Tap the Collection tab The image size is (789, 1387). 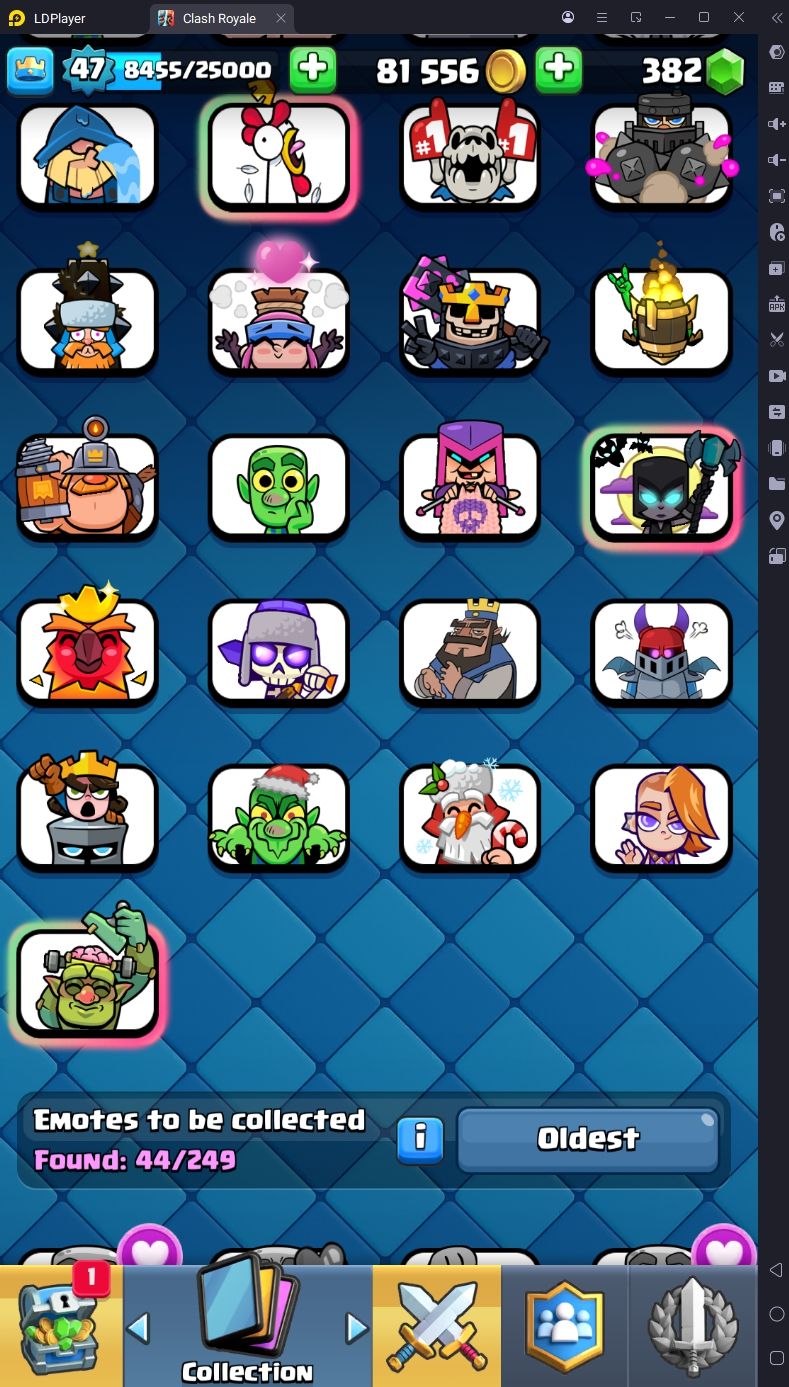(247, 1325)
